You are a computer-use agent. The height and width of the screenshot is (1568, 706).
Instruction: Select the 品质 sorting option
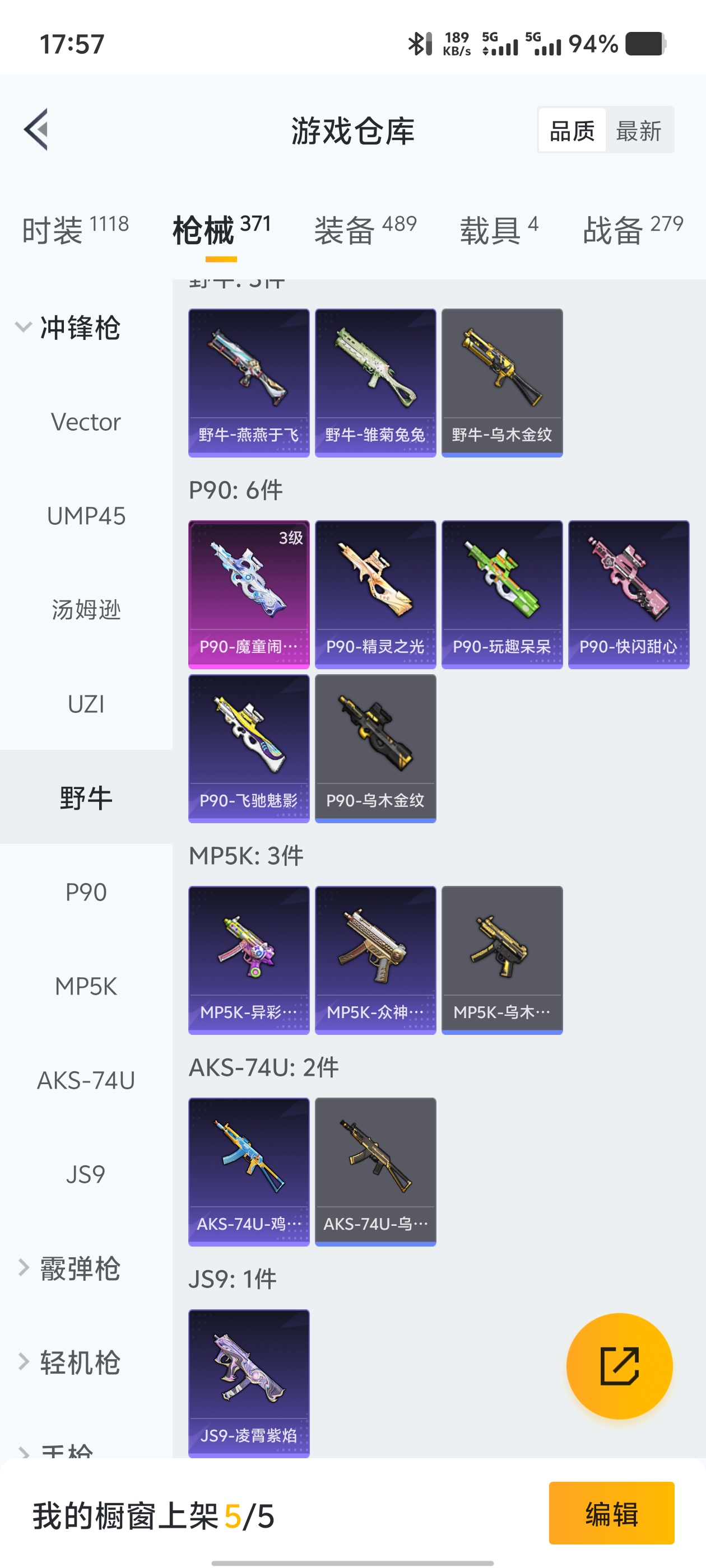(572, 130)
